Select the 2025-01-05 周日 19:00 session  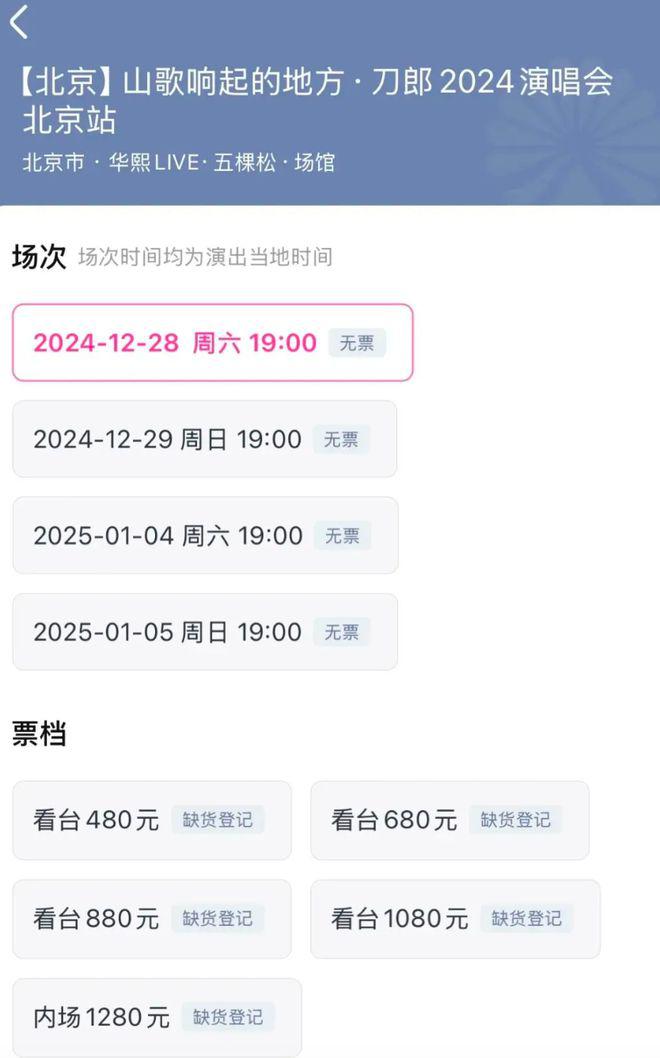pyautogui.click(x=204, y=632)
